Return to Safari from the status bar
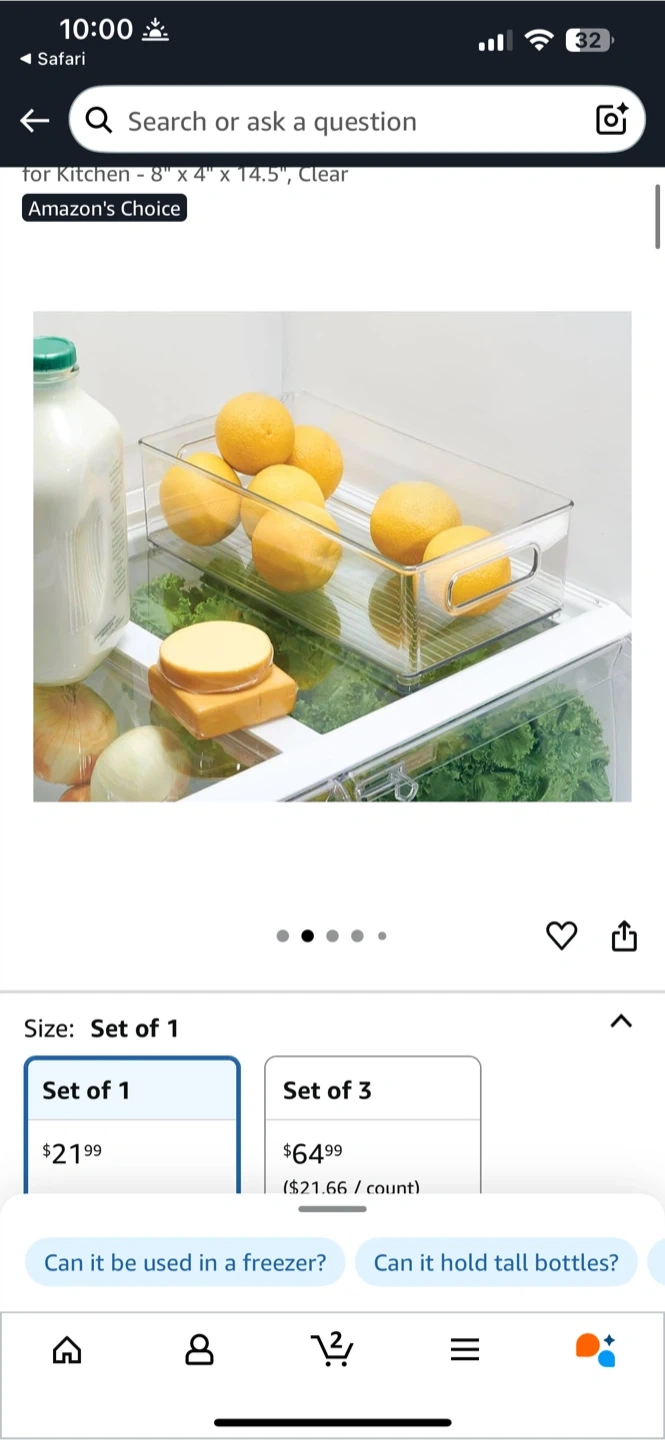This screenshot has height=1440, width=665. click(53, 59)
